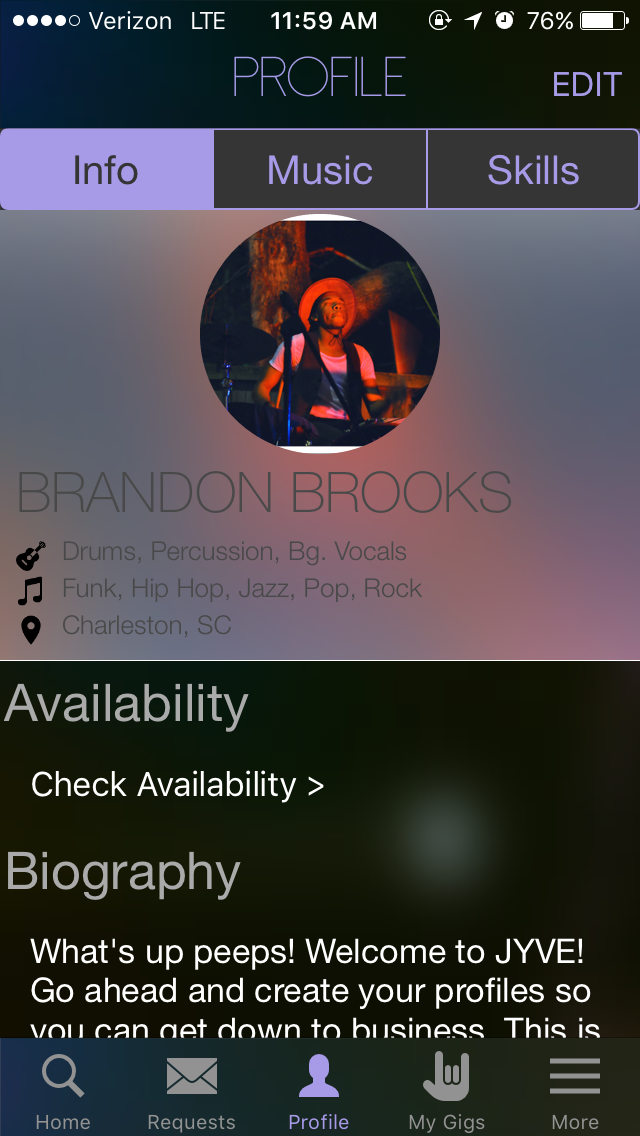Switch to the Music tab
Screen dimensions: 640x1136
pos(320,170)
